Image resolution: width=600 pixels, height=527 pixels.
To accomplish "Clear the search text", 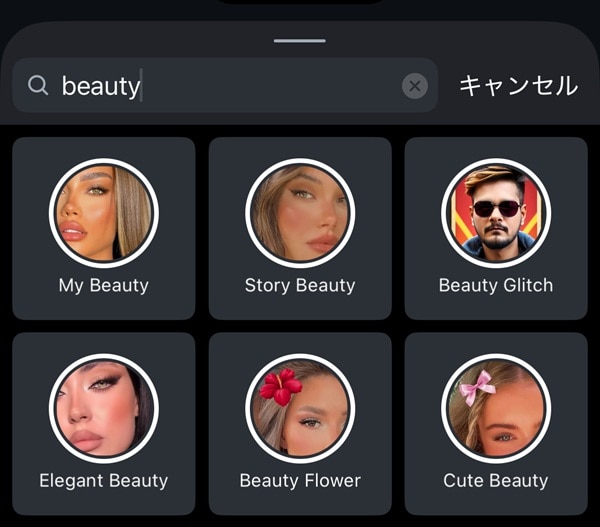I will click(414, 86).
